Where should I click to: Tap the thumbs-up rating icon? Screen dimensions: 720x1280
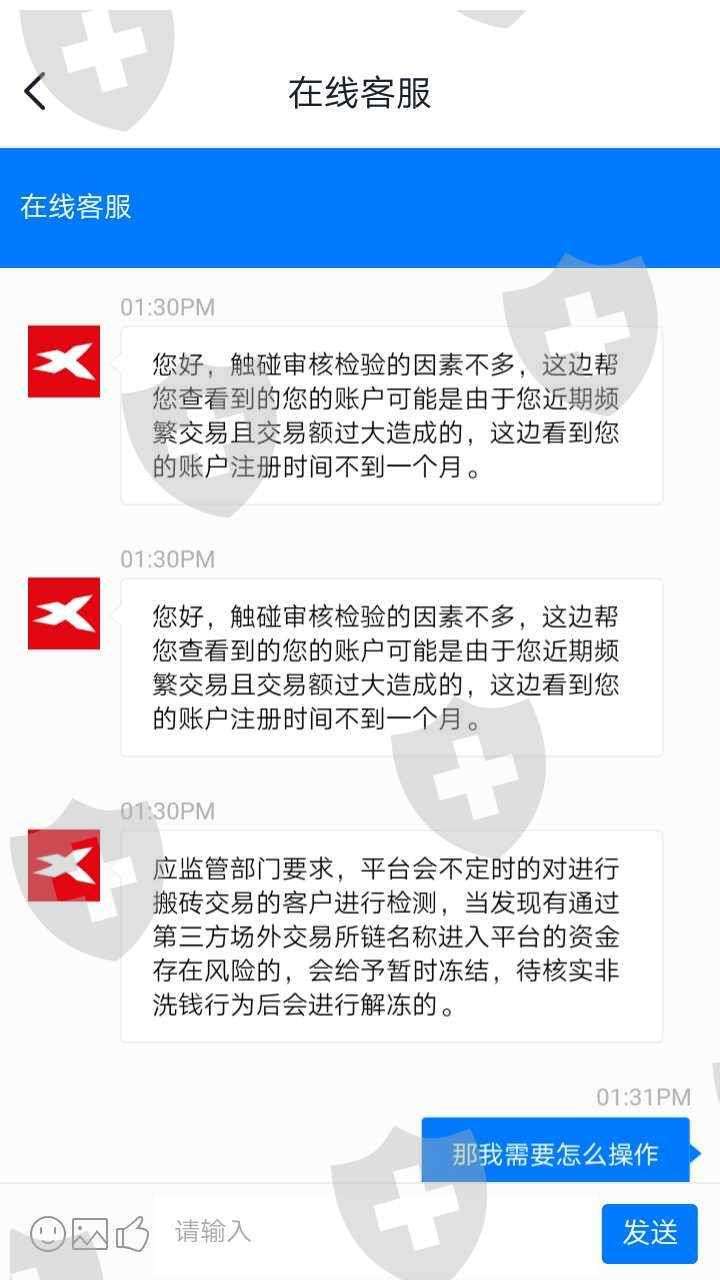(x=132, y=1233)
